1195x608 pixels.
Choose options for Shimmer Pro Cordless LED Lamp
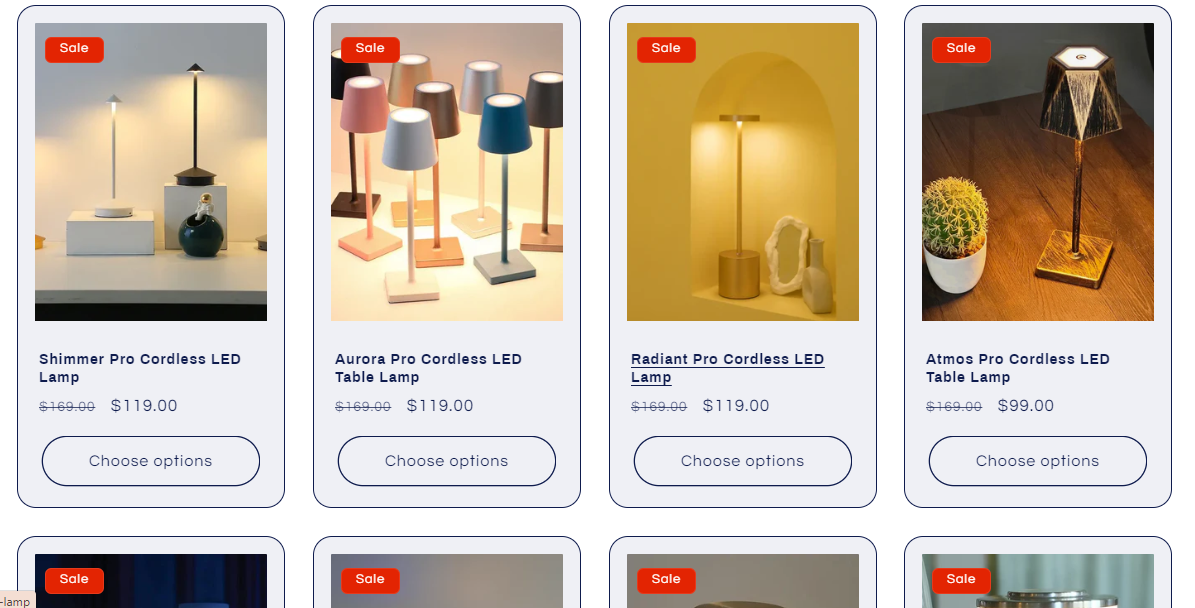click(x=150, y=461)
